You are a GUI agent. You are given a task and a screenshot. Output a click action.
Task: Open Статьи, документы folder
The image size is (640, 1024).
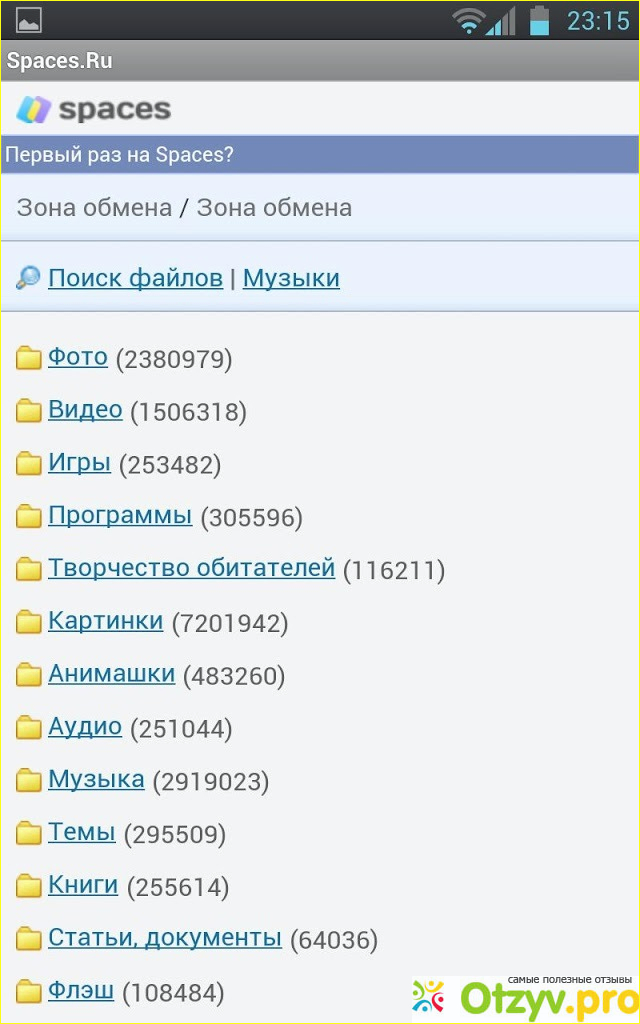point(164,939)
